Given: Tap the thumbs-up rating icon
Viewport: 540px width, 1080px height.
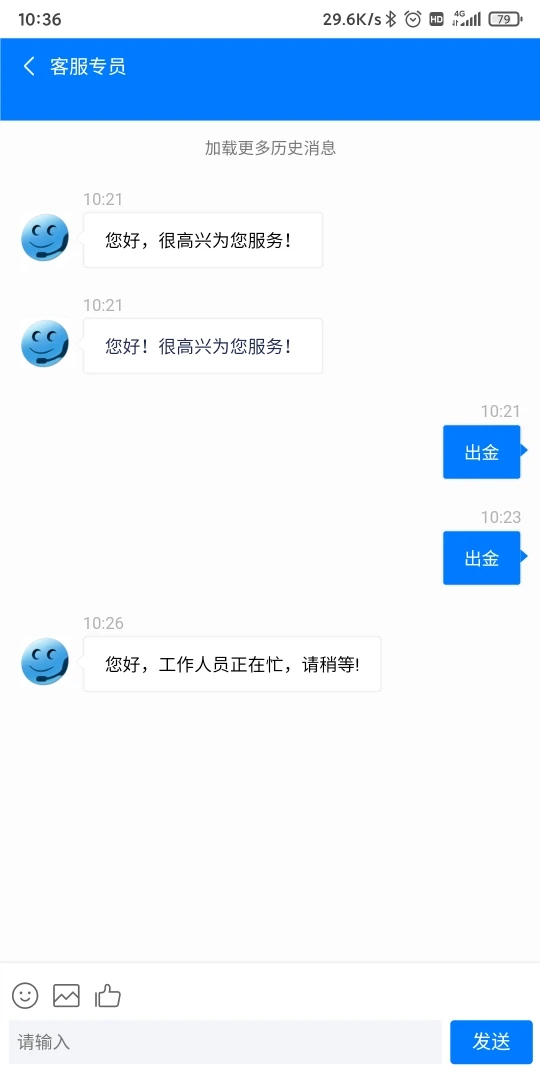Looking at the screenshot, I should point(108,995).
